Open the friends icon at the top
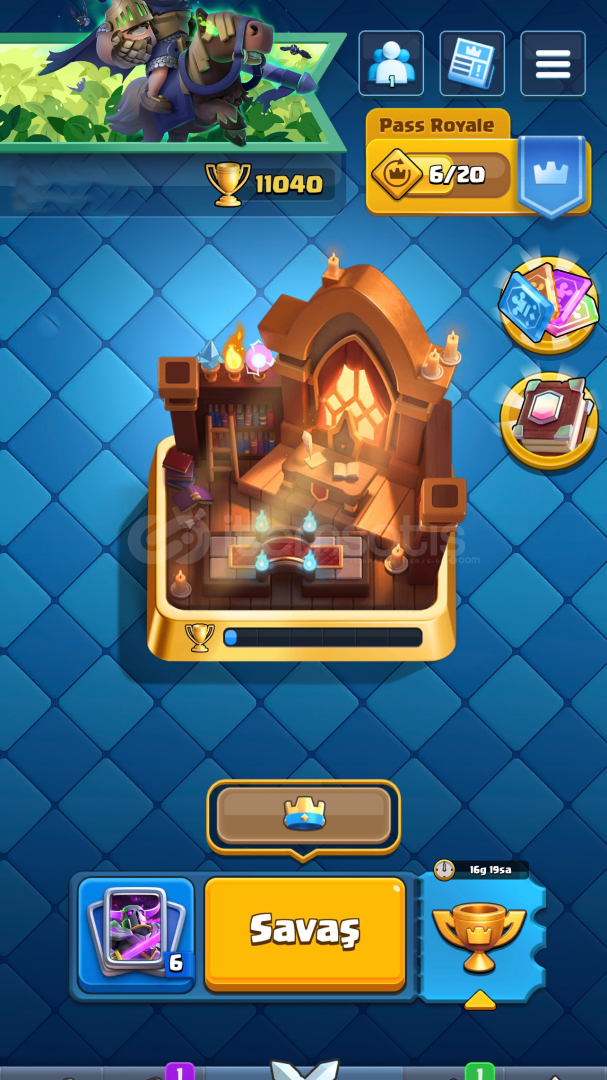This screenshot has width=607, height=1080. coord(391,63)
